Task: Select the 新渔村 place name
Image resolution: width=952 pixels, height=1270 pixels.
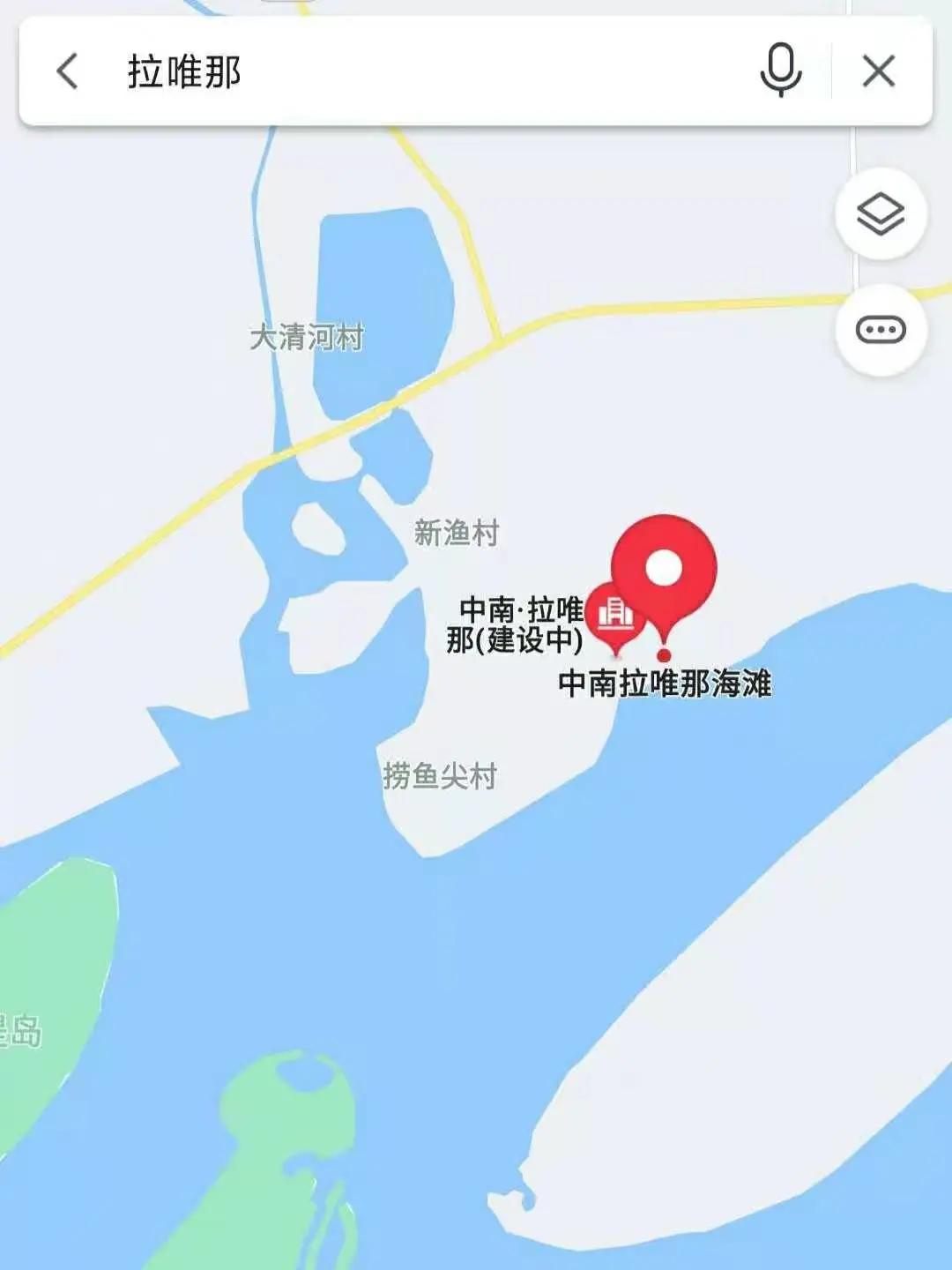Action: pyautogui.click(x=457, y=531)
